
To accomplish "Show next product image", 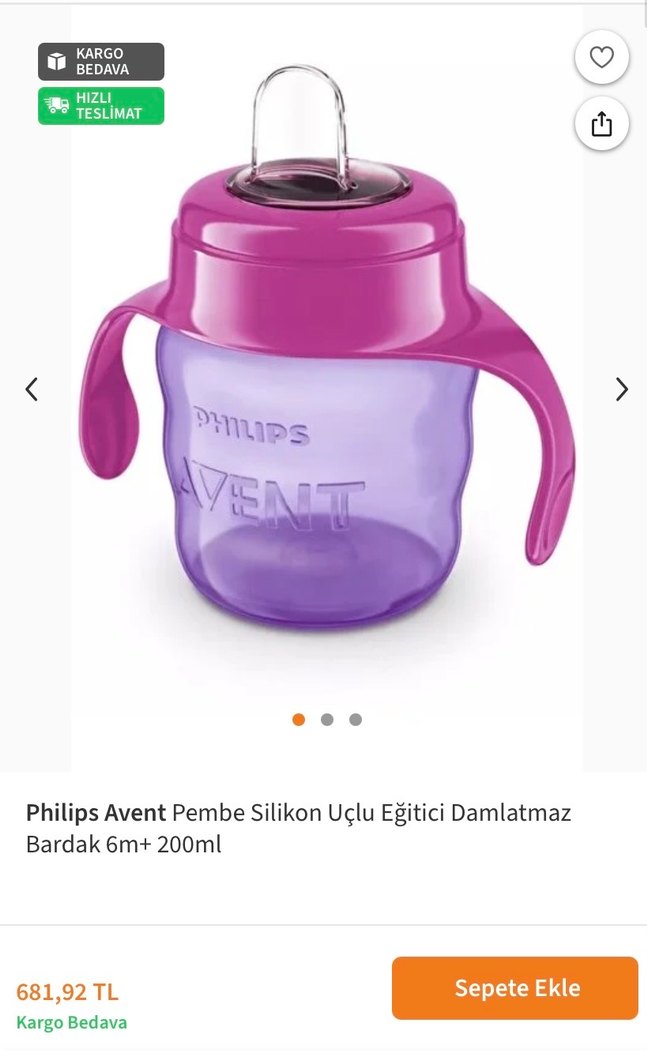I will point(621,389).
